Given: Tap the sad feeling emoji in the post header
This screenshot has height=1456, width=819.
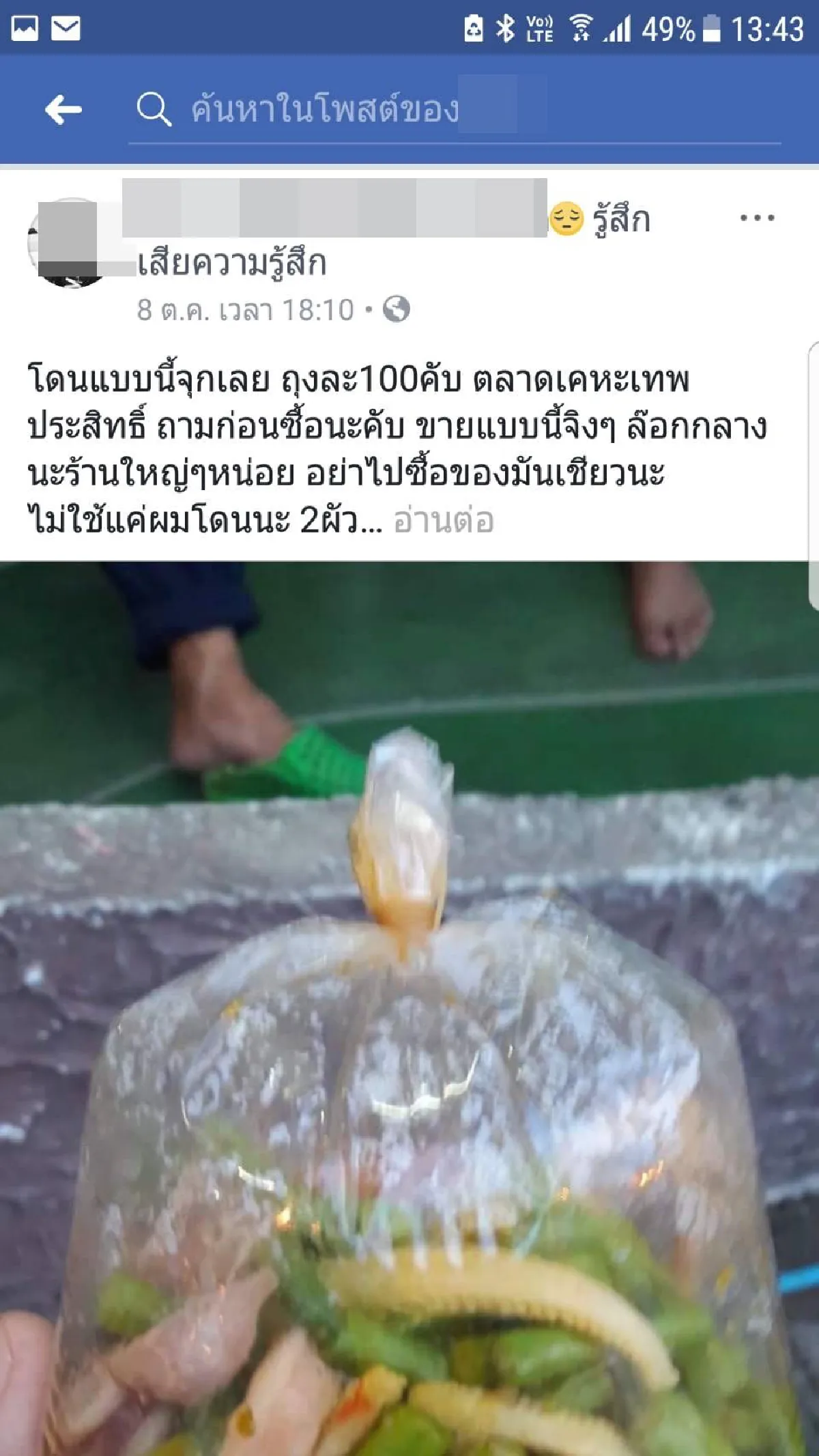Looking at the screenshot, I should [568, 220].
